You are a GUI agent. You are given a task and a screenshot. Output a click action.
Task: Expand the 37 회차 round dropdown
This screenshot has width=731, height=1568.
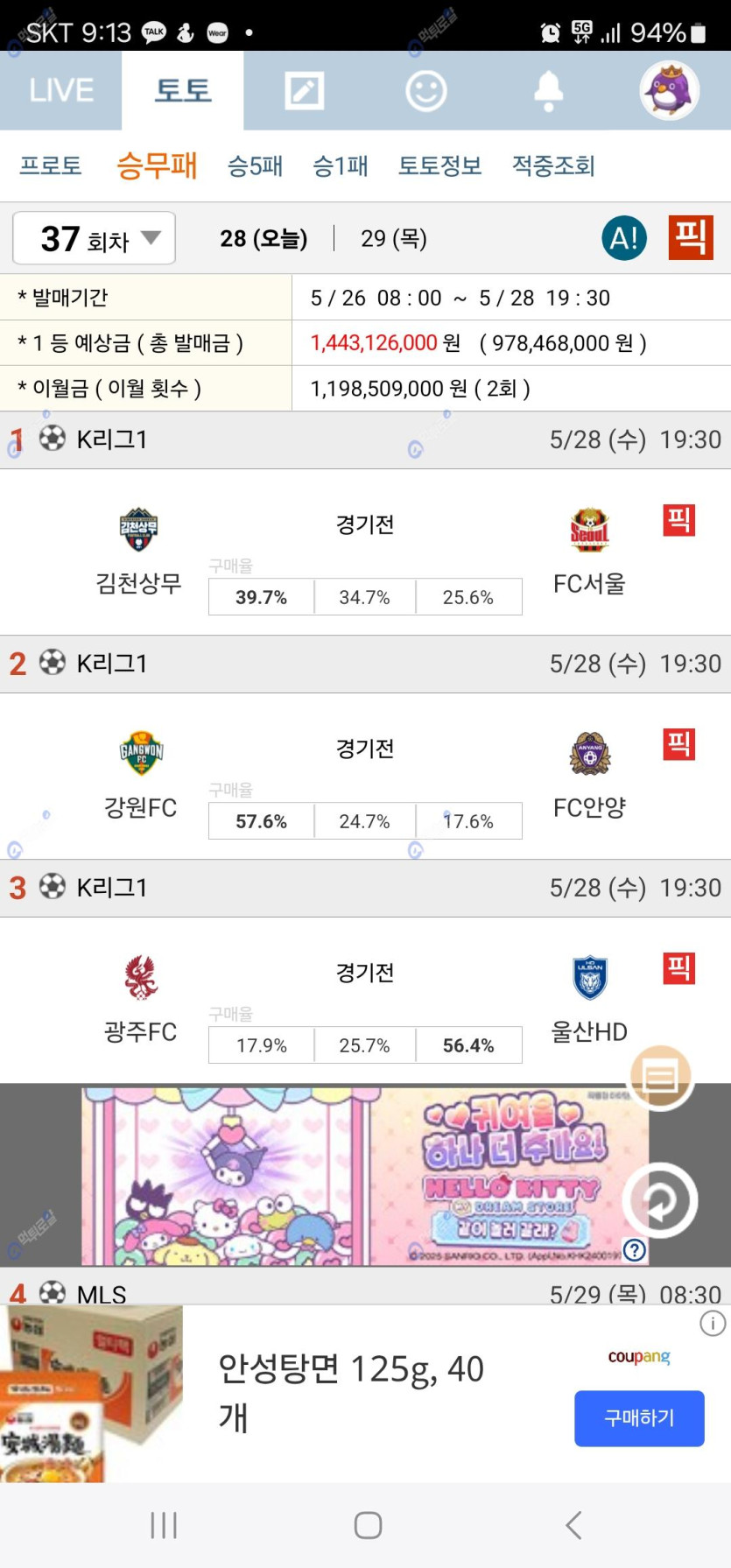(95, 238)
